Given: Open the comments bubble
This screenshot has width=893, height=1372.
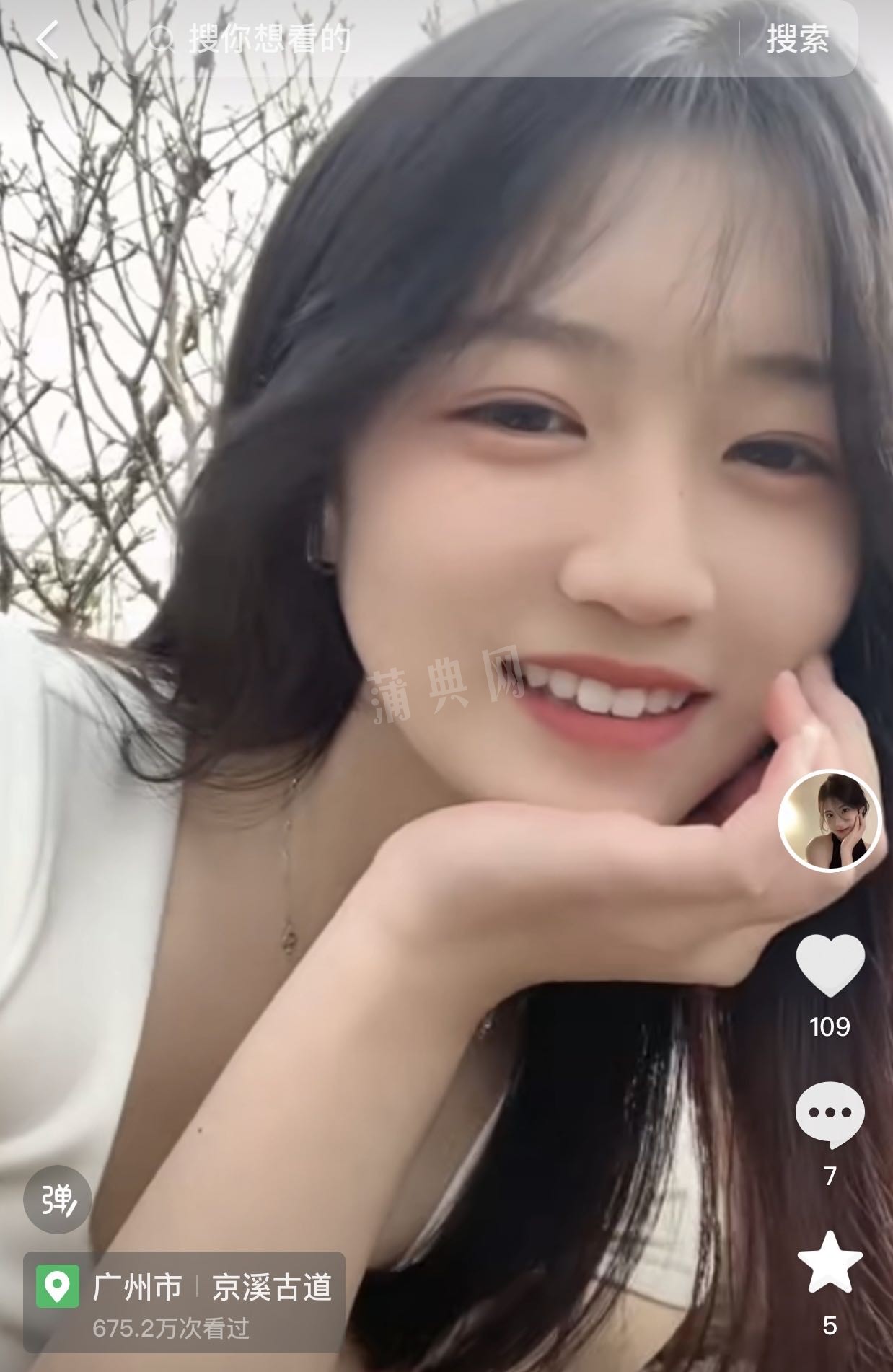Looking at the screenshot, I should coord(830,1114).
